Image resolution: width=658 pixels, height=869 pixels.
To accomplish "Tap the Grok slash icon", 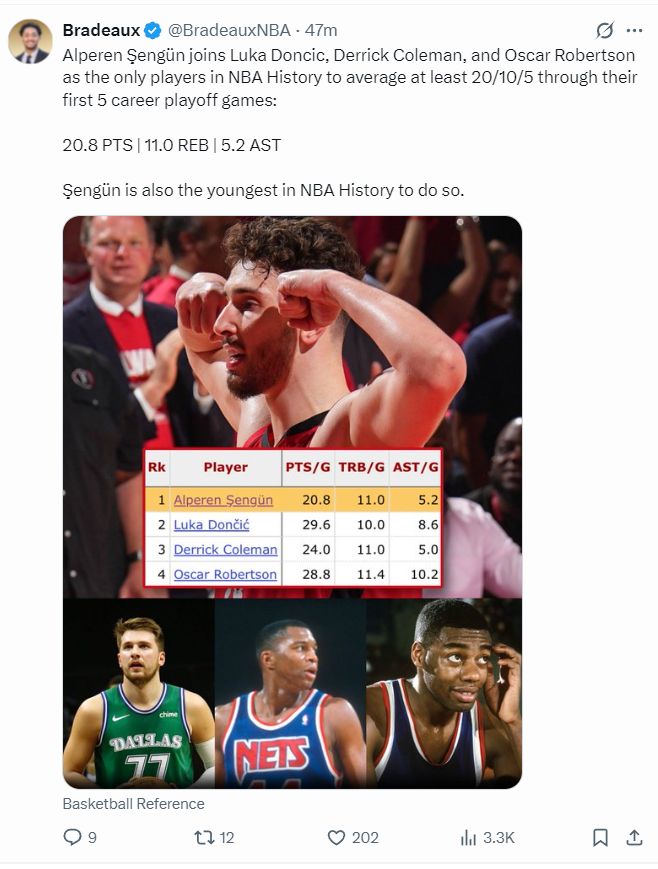I will [x=604, y=30].
